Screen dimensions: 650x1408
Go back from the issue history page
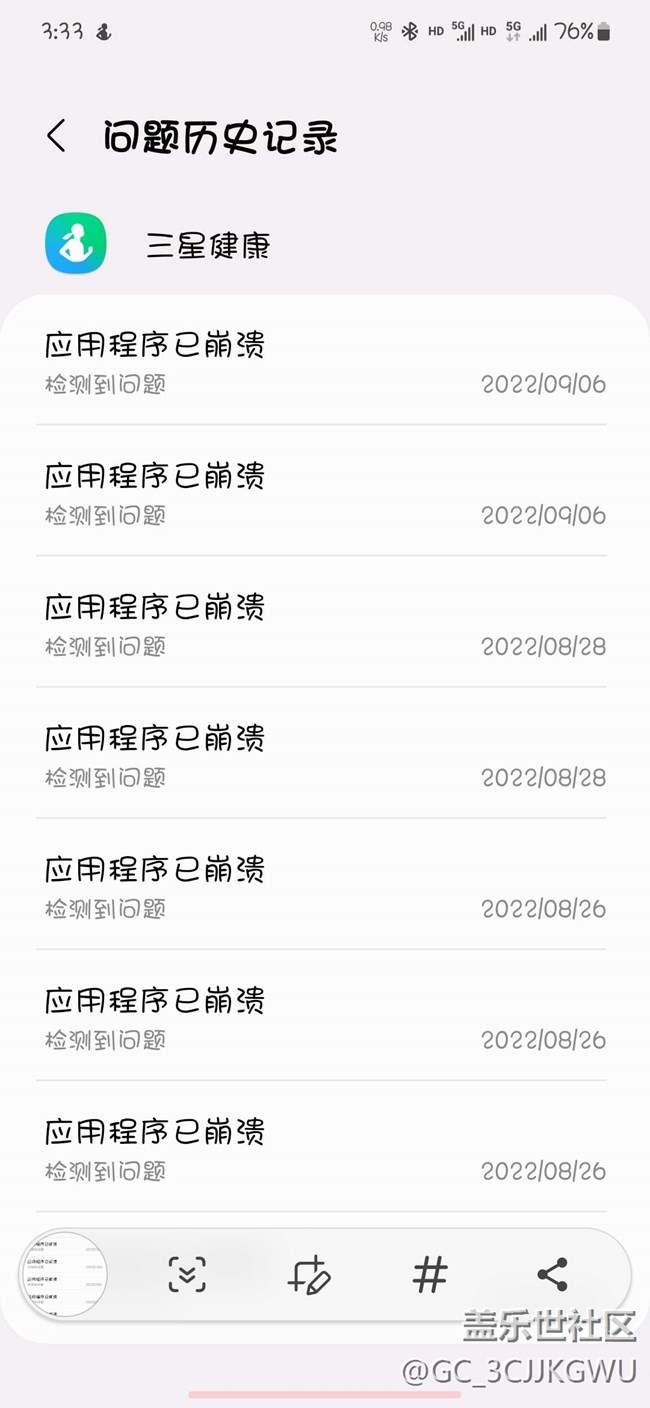57,137
